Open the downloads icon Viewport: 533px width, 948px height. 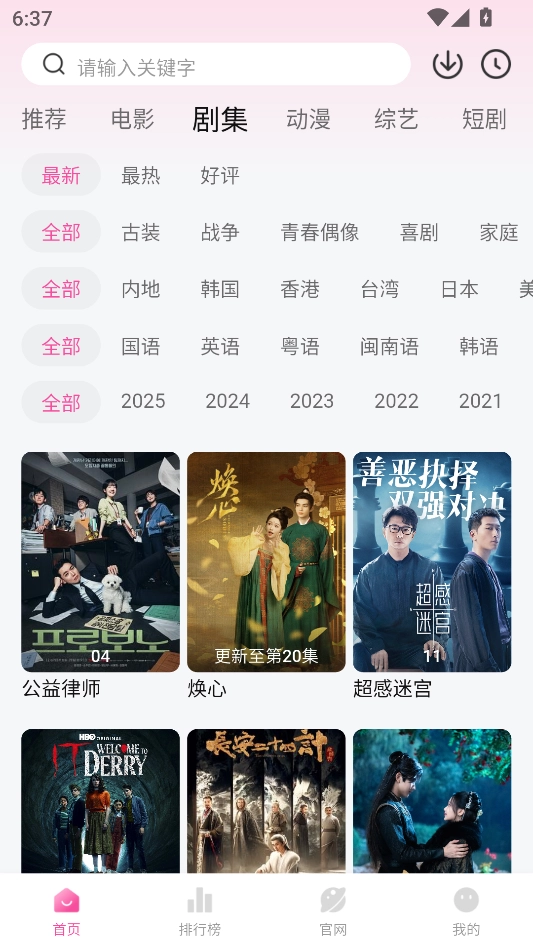pyautogui.click(x=447, y=64)
